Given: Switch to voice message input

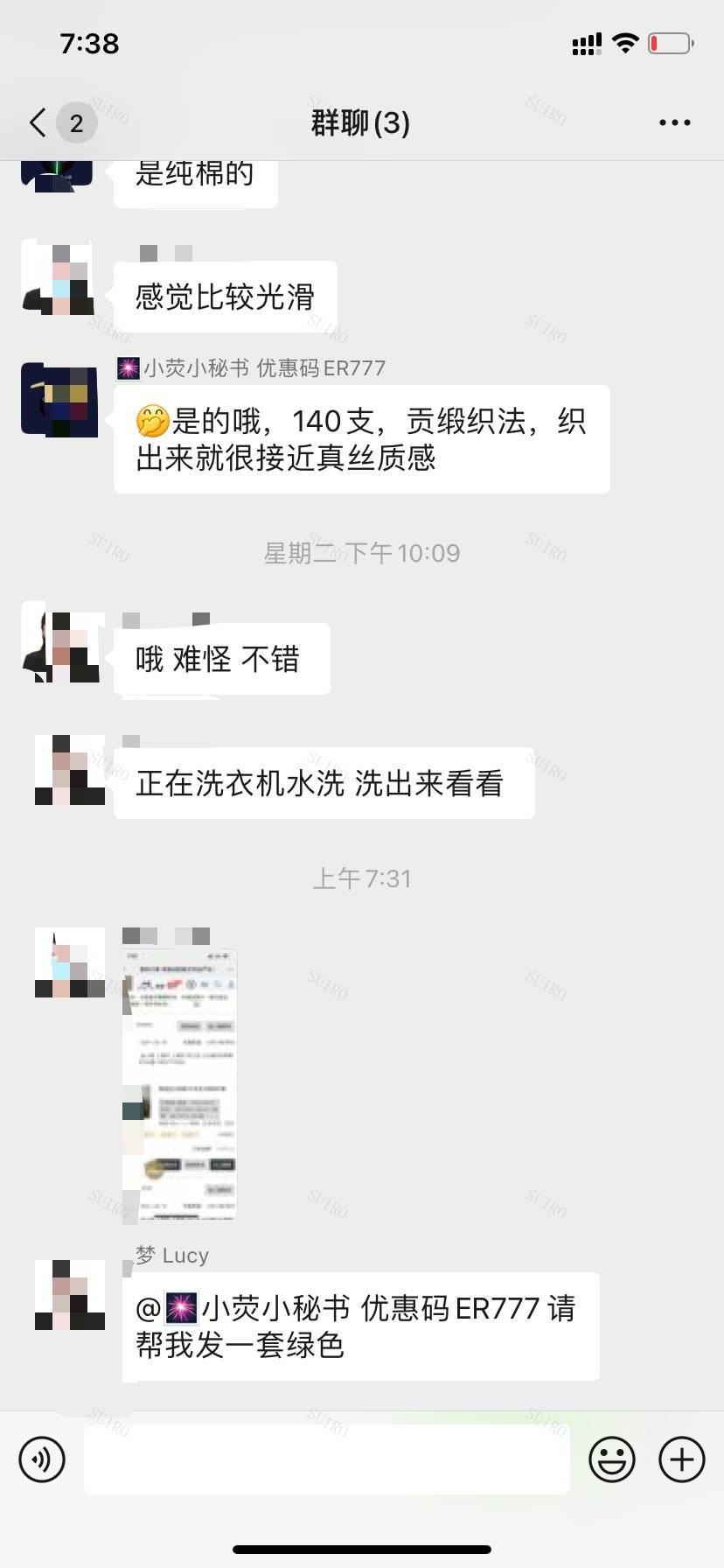Looking at the screenshot, I should tap(42, 1459).
